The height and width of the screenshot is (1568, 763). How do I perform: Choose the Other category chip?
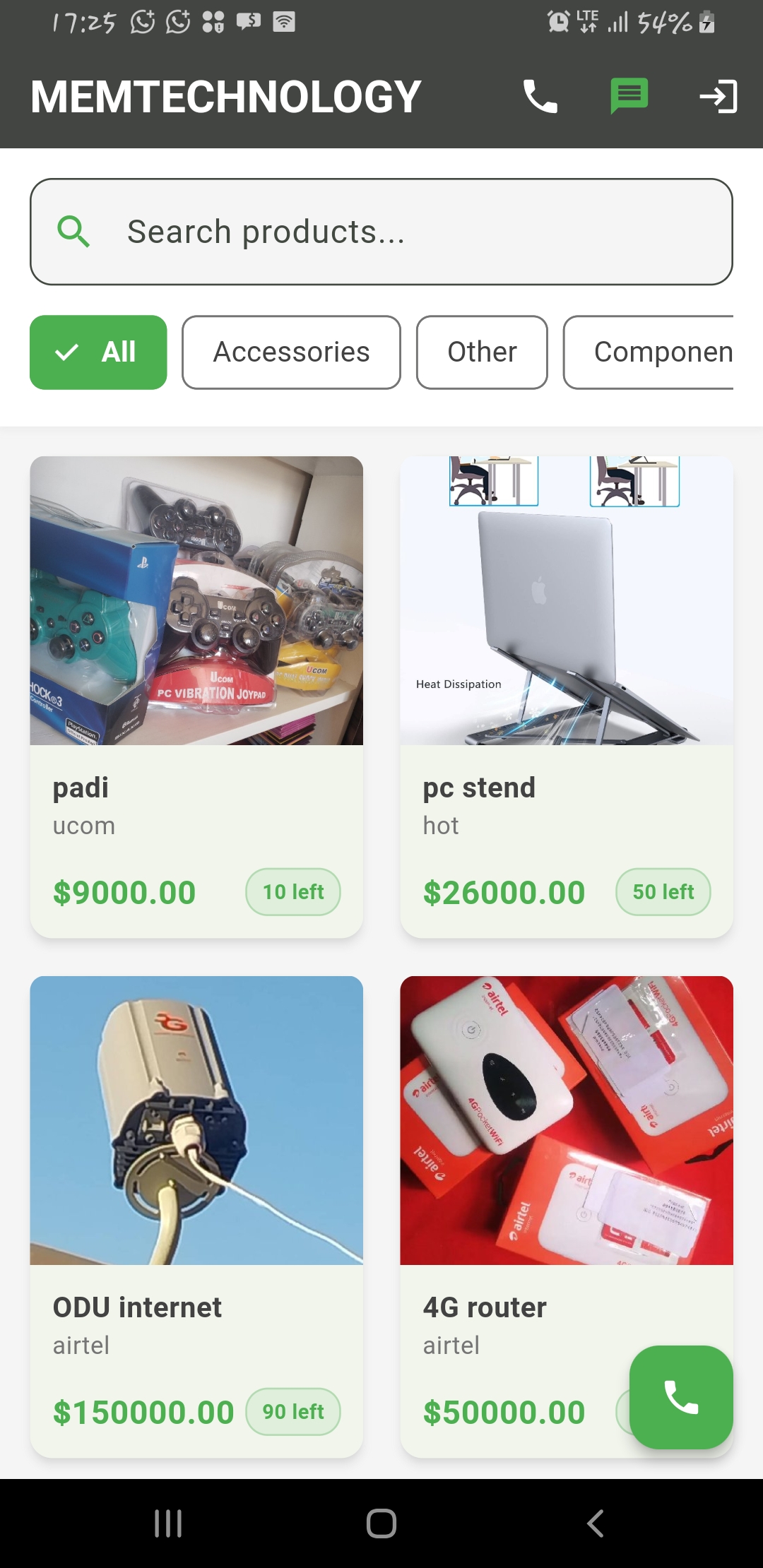[x=482, y=352]
